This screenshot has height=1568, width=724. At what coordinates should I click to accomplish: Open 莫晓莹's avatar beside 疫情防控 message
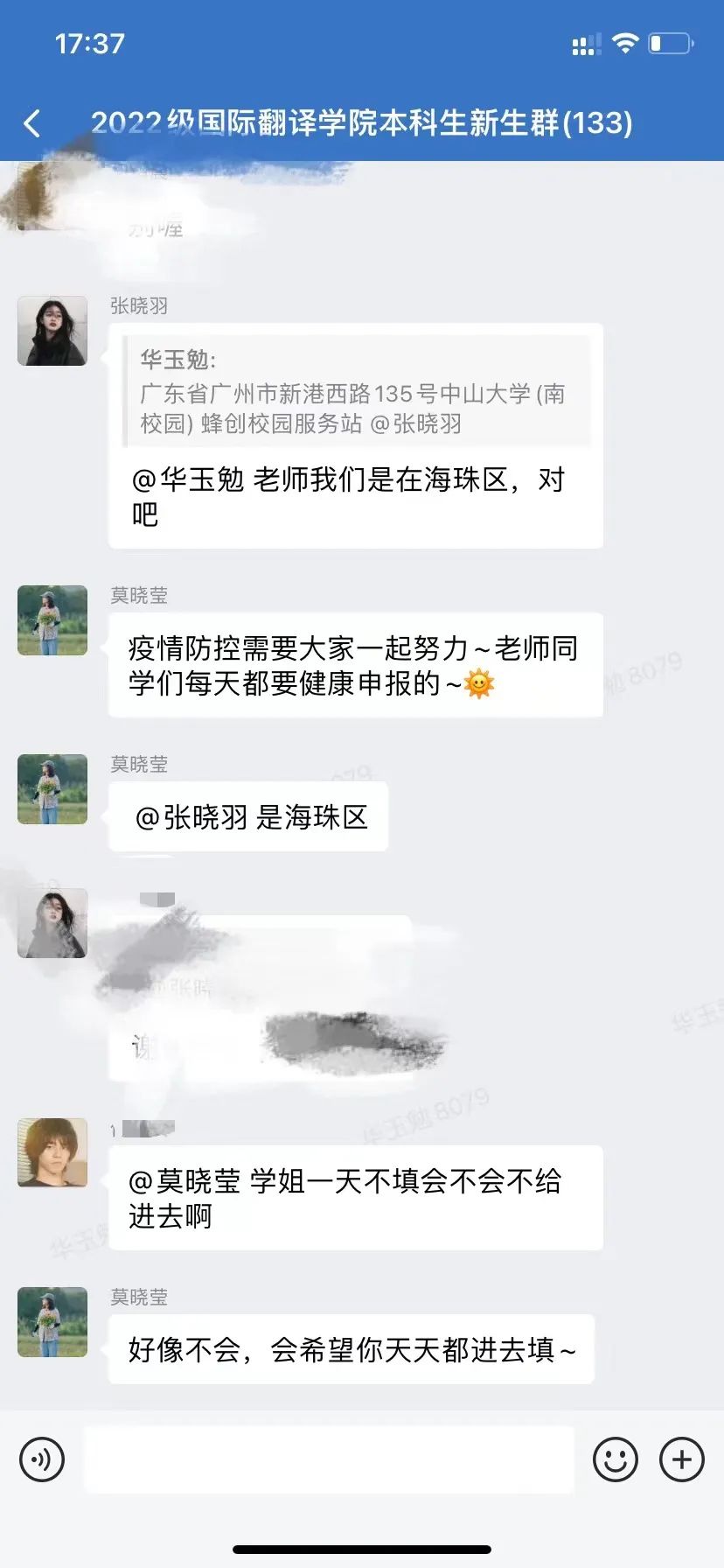pos(52,620)
